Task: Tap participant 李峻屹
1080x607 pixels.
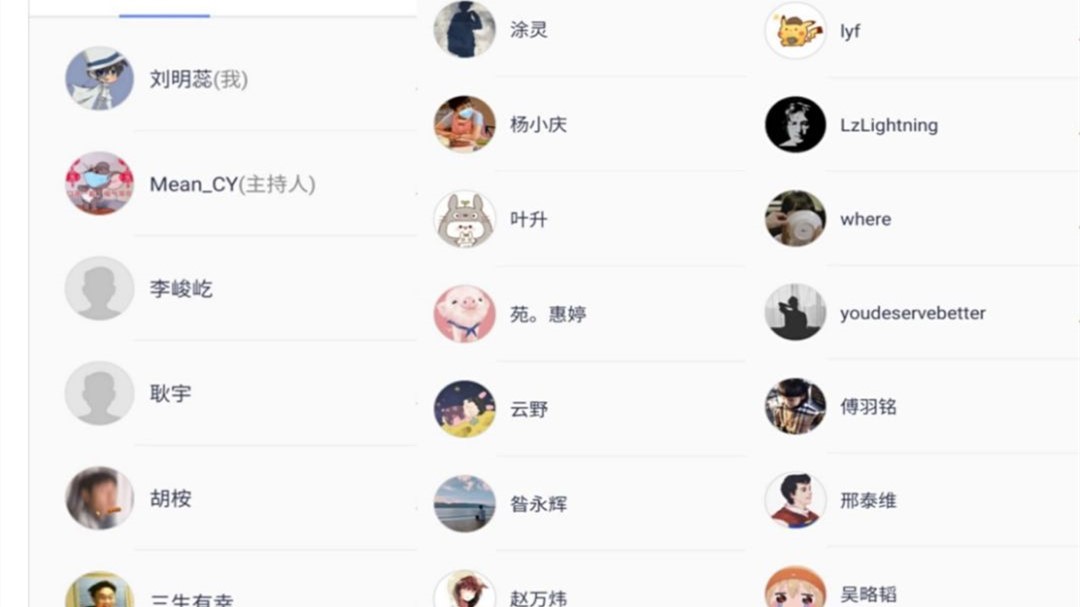Action: coord(181,289)
